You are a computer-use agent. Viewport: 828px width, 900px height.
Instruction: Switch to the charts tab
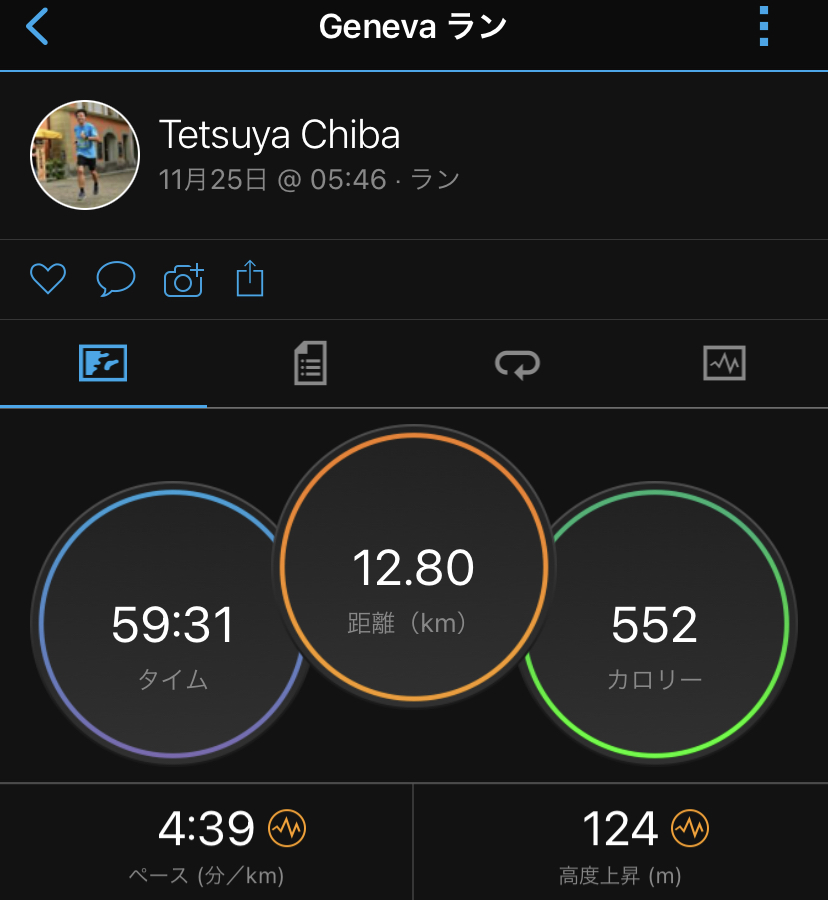coord(724,363)
